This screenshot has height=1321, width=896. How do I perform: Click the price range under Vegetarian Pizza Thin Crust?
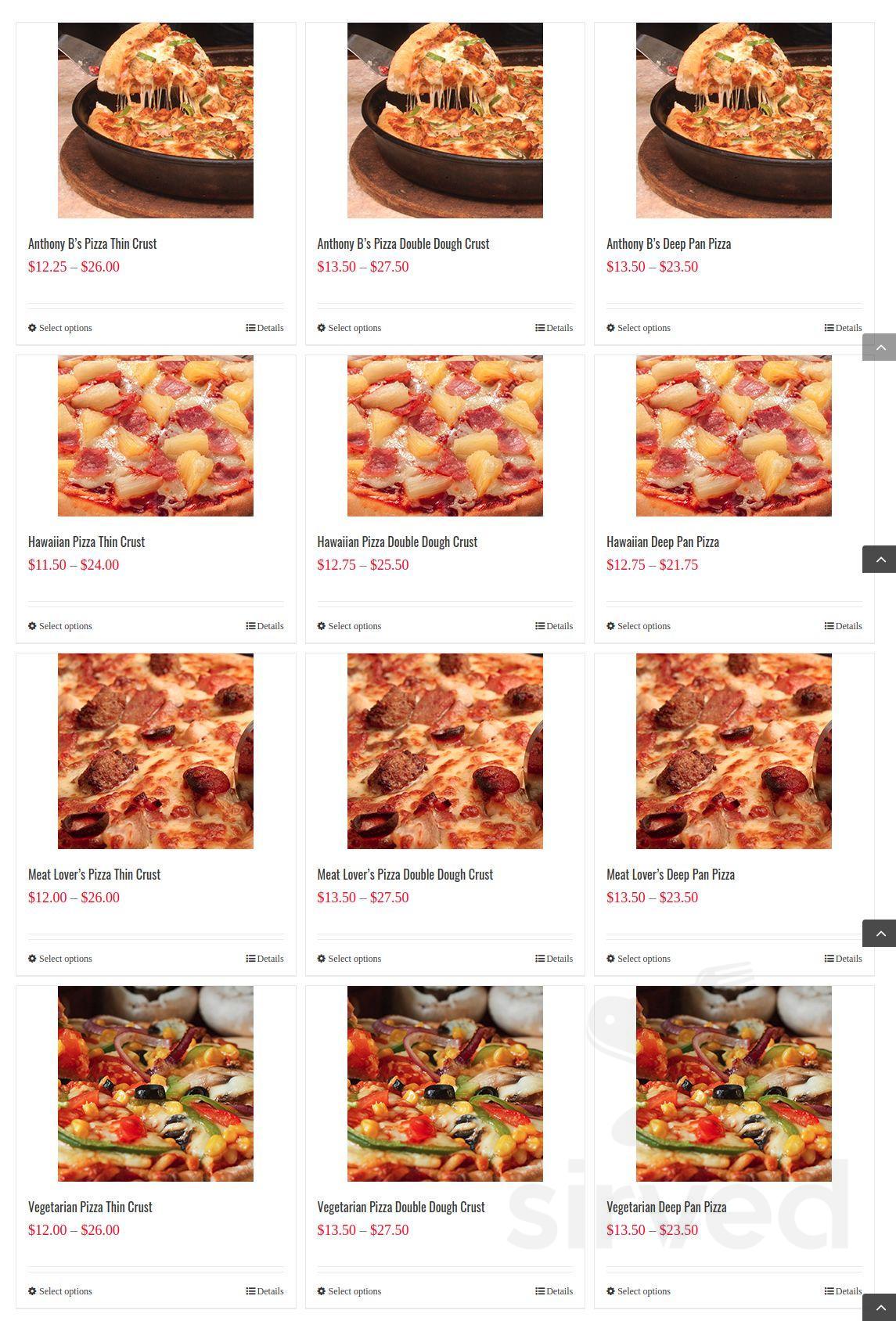pyautogui.click(x=74, y=1229)
